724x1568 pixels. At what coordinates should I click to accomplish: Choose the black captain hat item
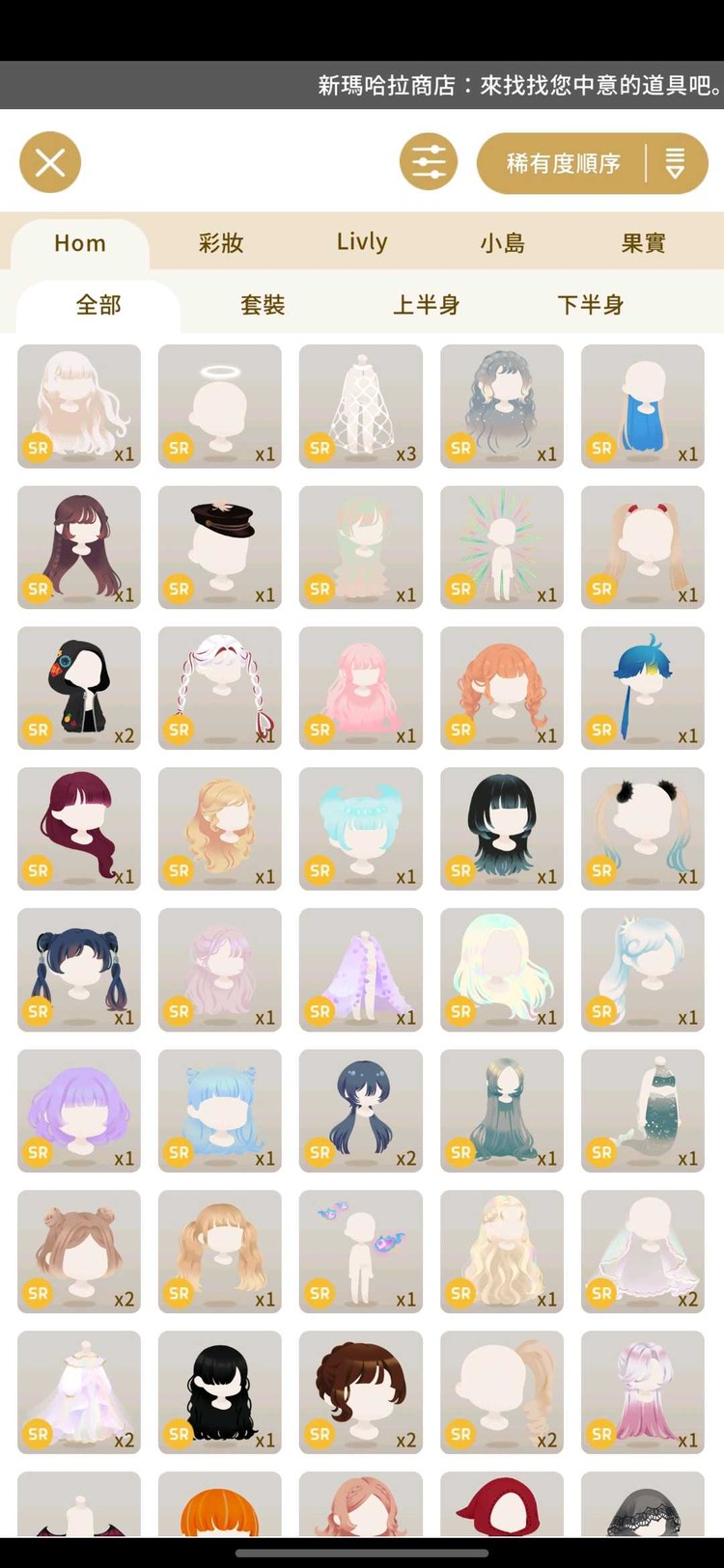coord(220,547)
